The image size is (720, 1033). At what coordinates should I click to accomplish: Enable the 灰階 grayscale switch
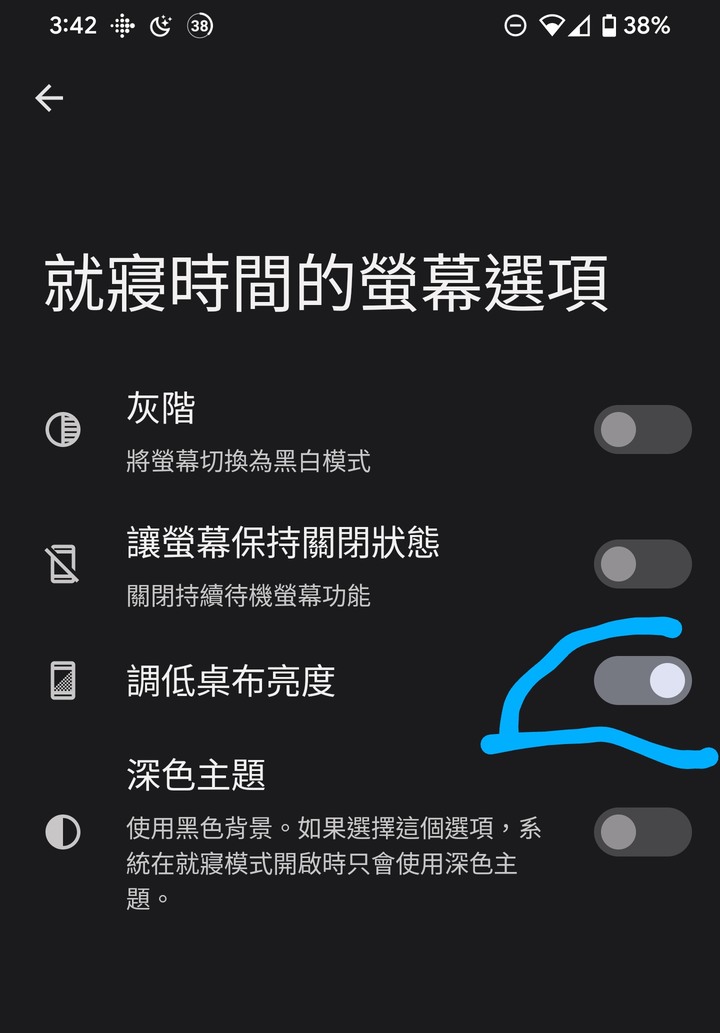(x=642, y=430)
